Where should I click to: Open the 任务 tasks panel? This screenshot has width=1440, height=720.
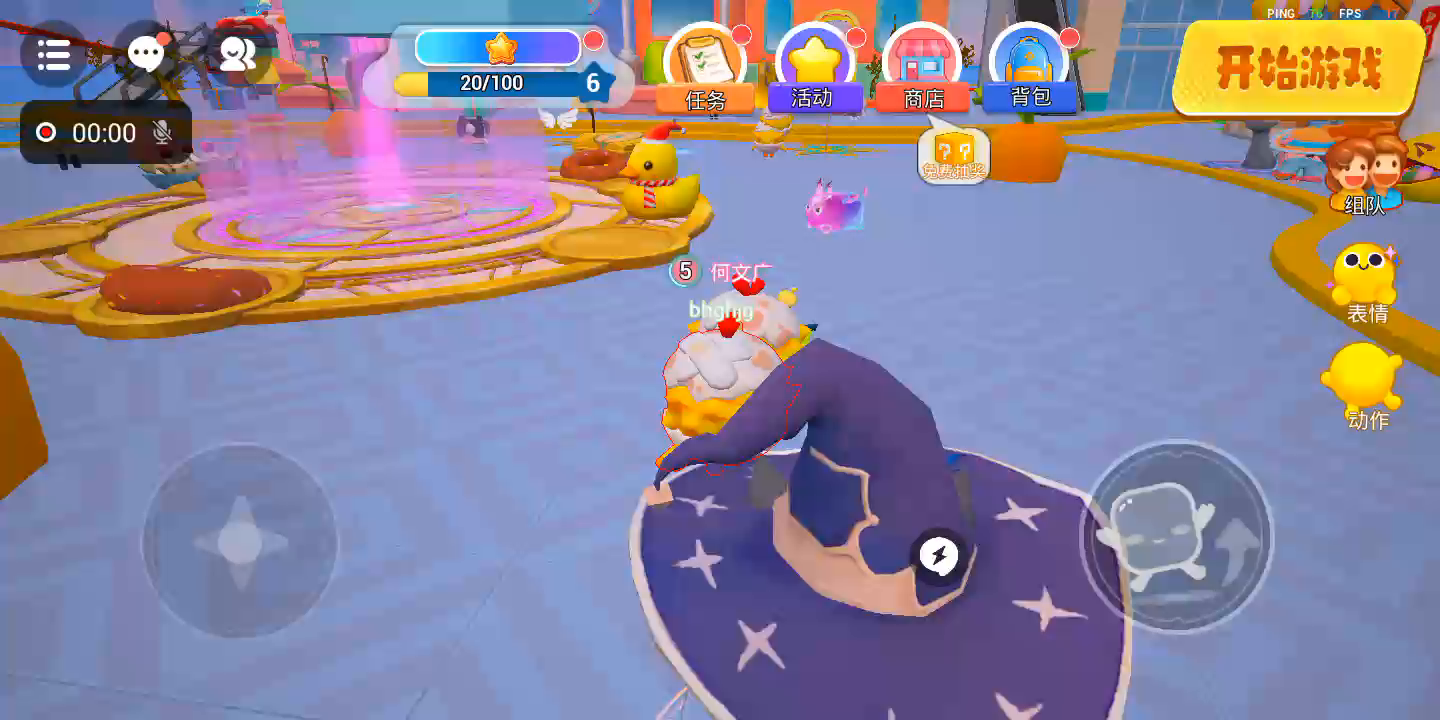[706, 68]
